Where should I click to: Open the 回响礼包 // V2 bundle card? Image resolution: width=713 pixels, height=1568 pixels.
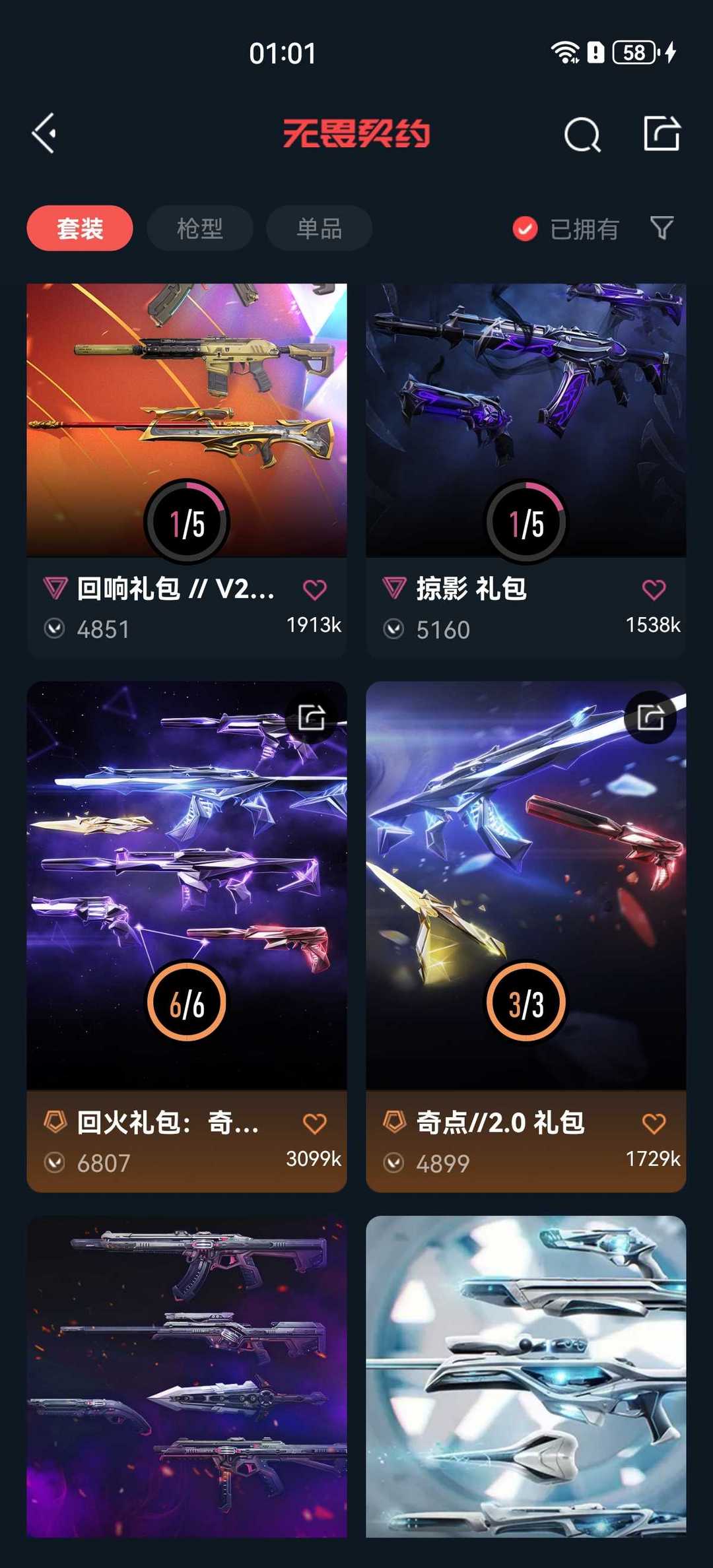pyautogui.click(x=187, y=470)
